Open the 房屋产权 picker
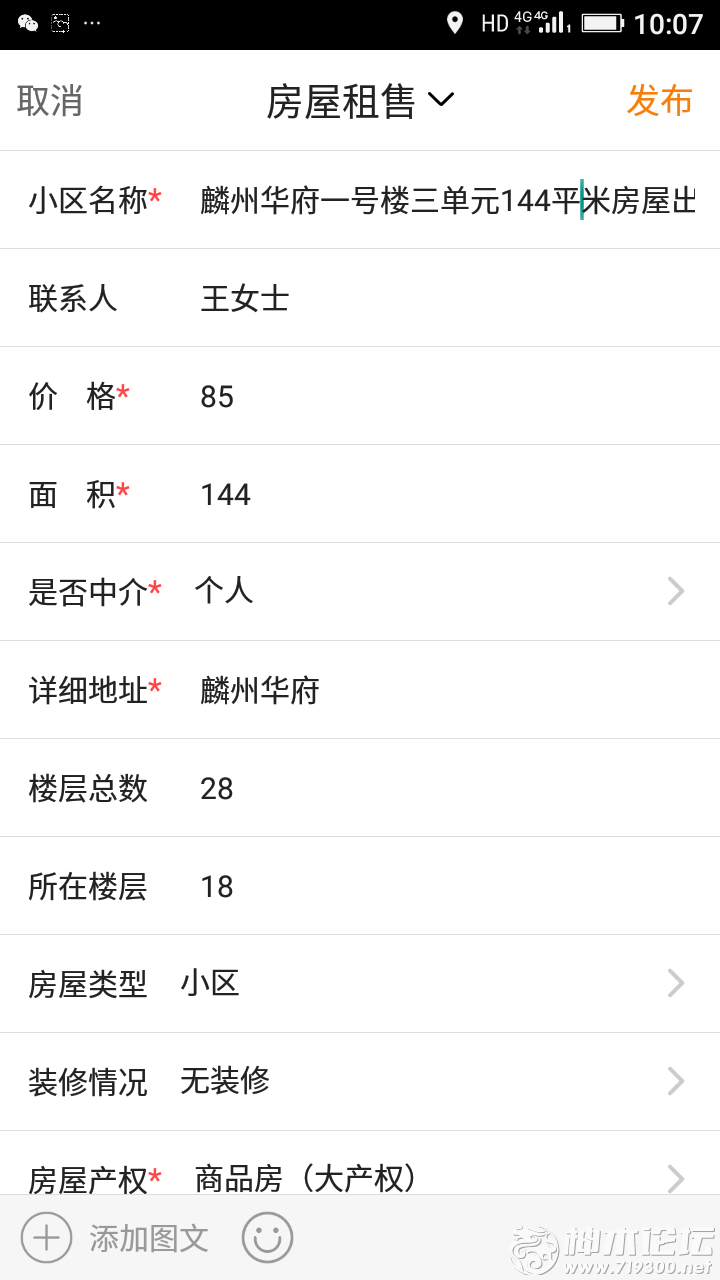This screenshot has height=1280, width=720. (x=430, y=1178)
